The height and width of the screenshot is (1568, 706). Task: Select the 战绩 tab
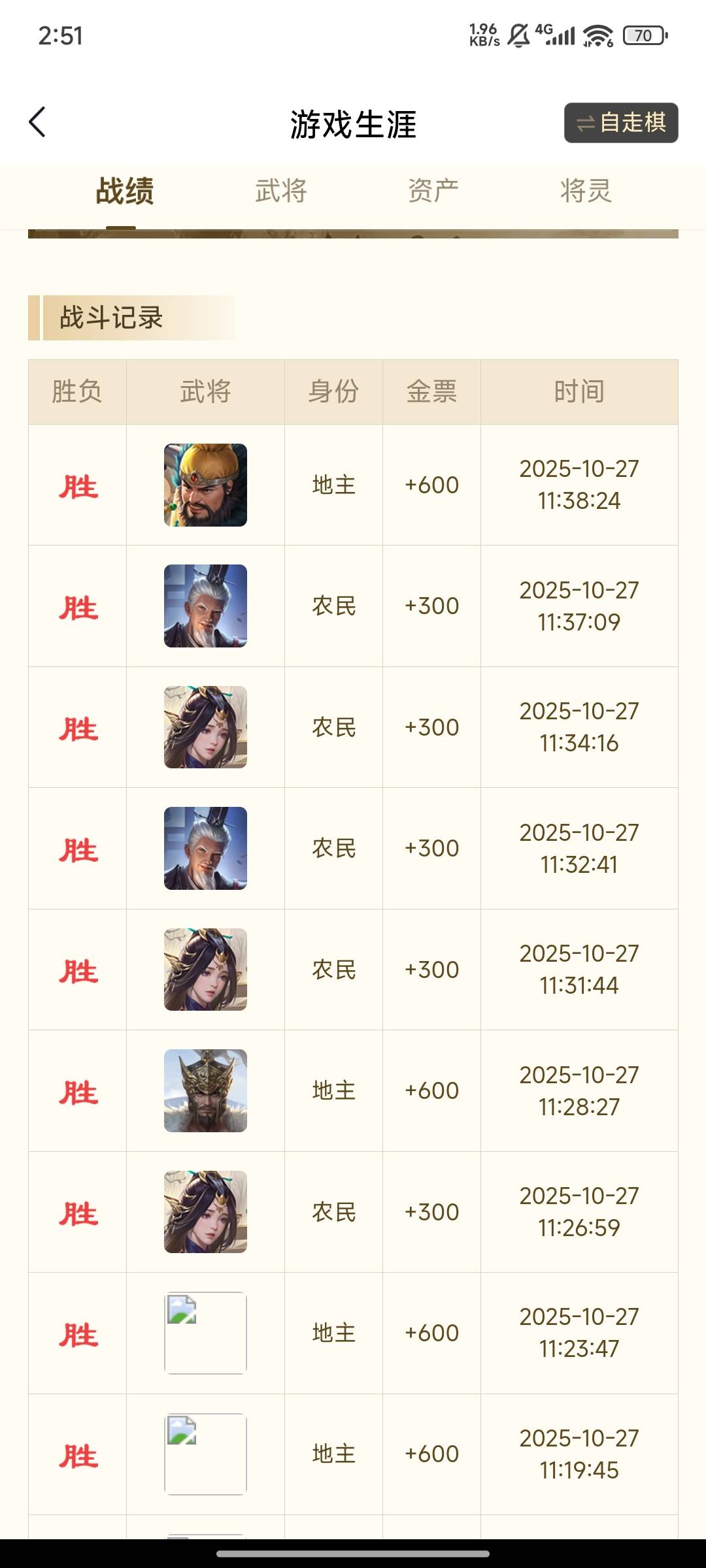[124, 191]
